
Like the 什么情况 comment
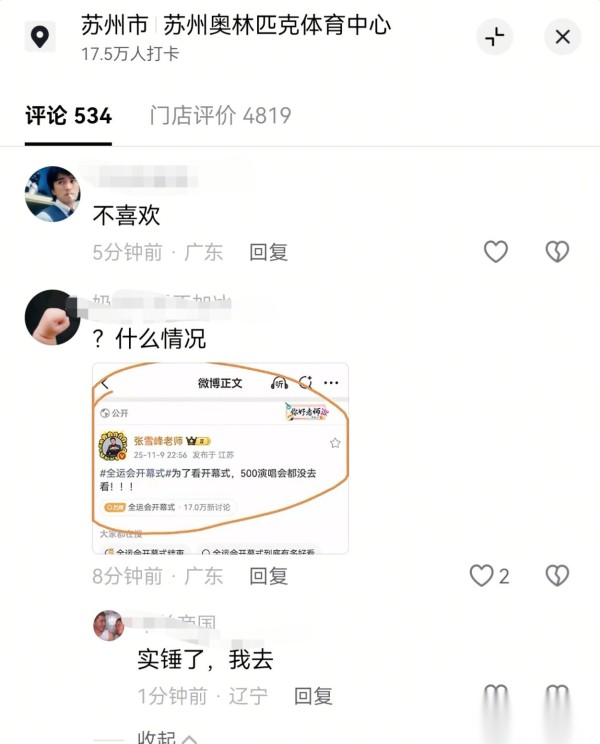[x=483, y=576]
